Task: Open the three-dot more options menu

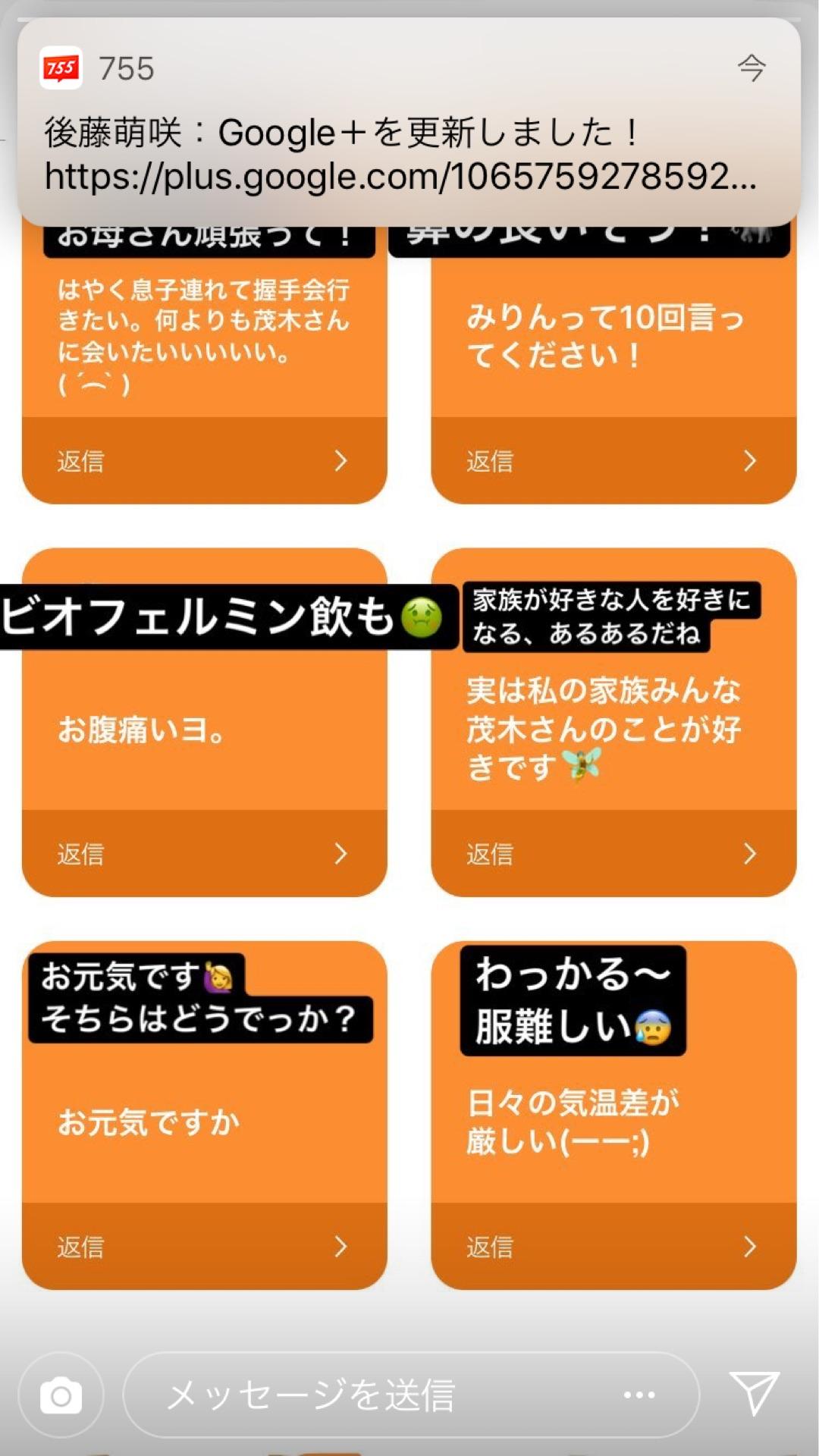Action: (639, 1395)
